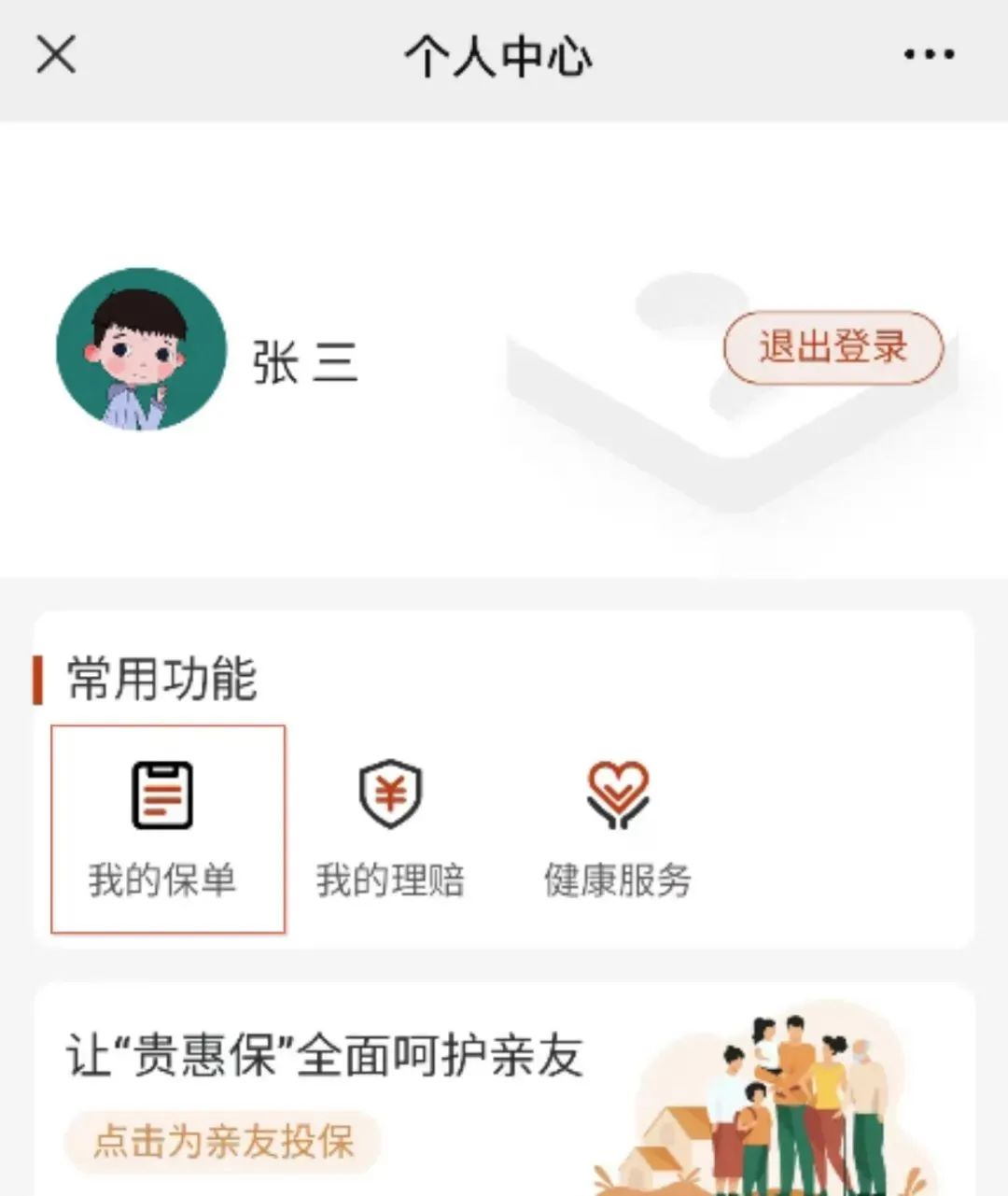Tap 张三's profile avatar
Image resolution: width=1008 pixels, height=1196 pixels.
pos(141,349)
